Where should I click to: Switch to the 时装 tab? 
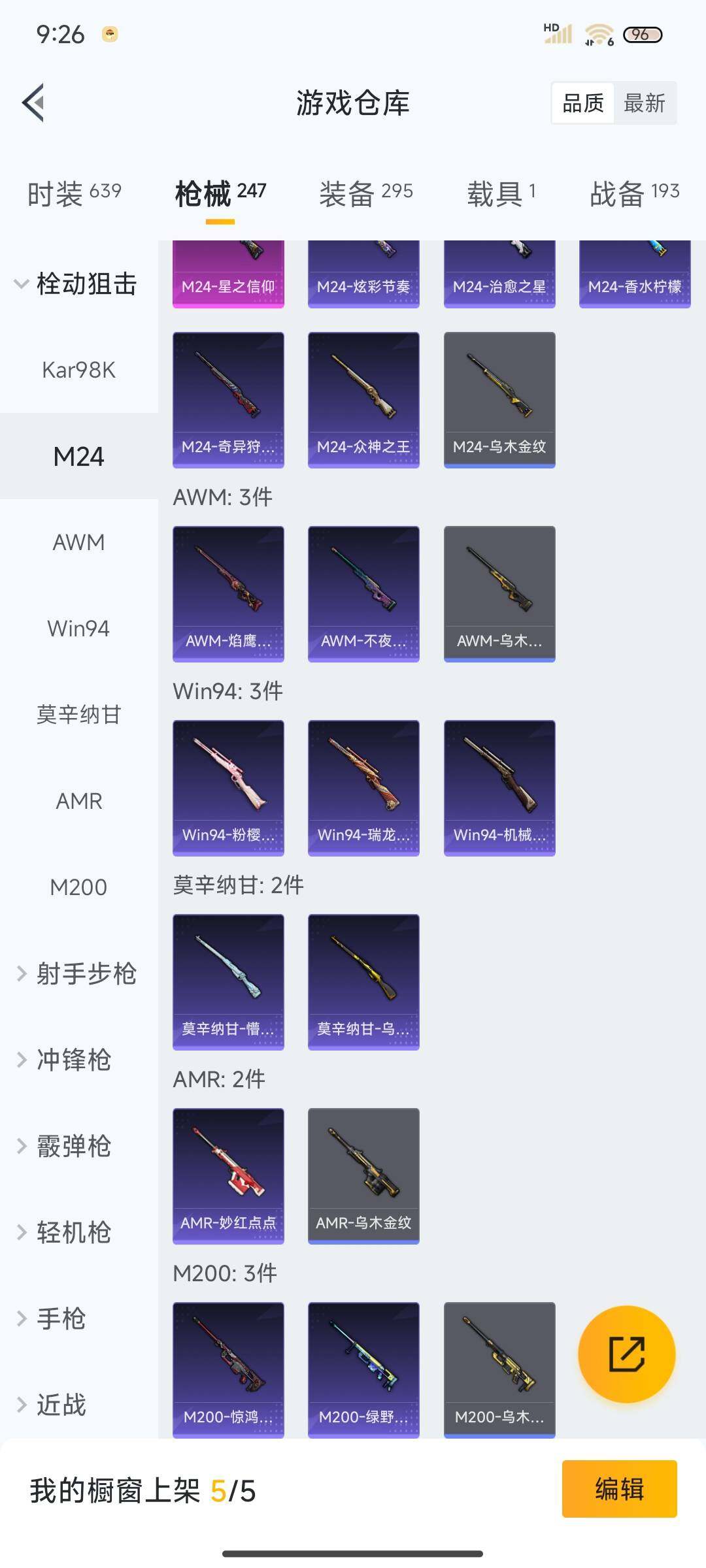[x=74, y=193]
